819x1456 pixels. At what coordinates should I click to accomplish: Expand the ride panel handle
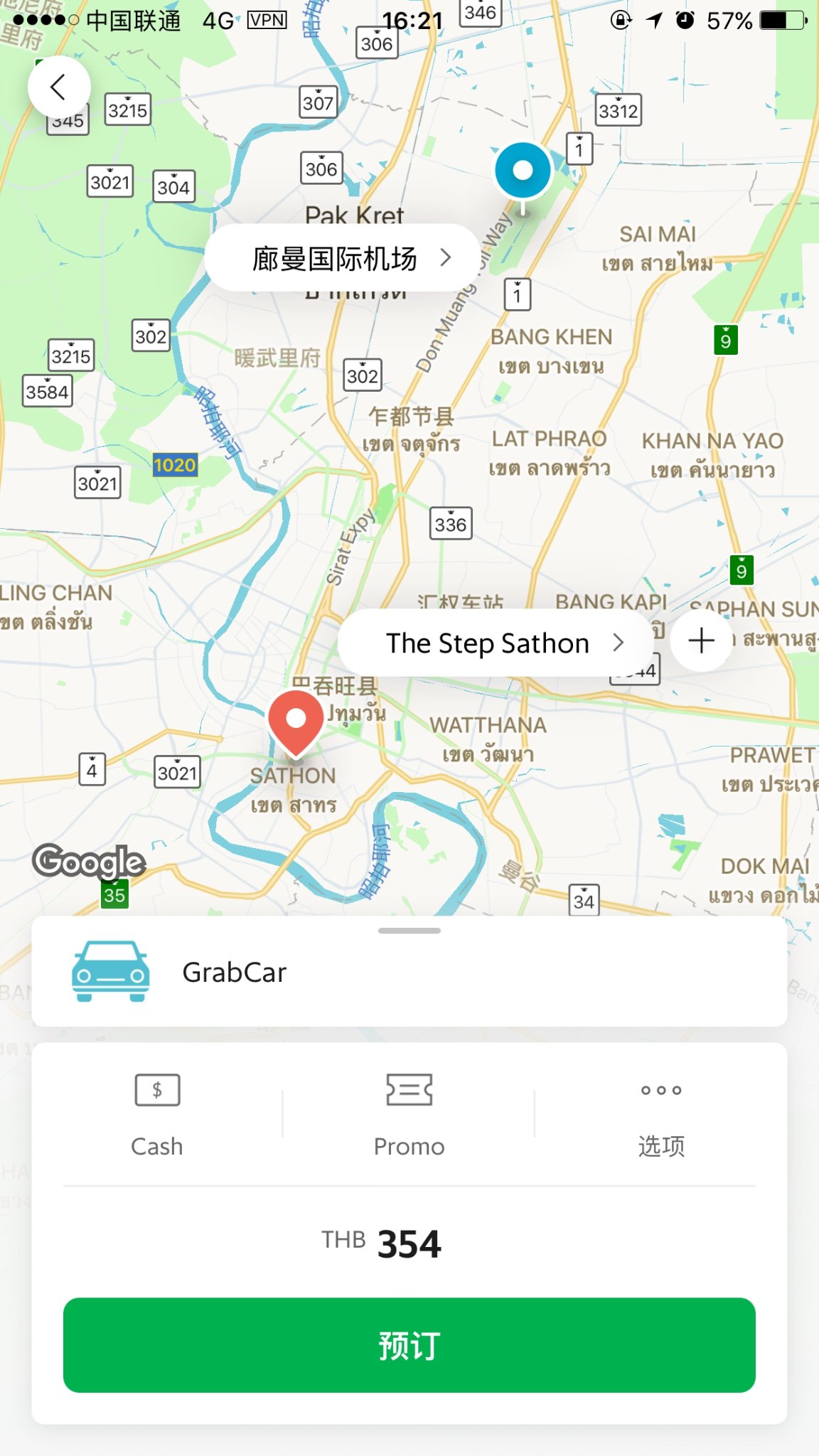[x=409, y=931]
